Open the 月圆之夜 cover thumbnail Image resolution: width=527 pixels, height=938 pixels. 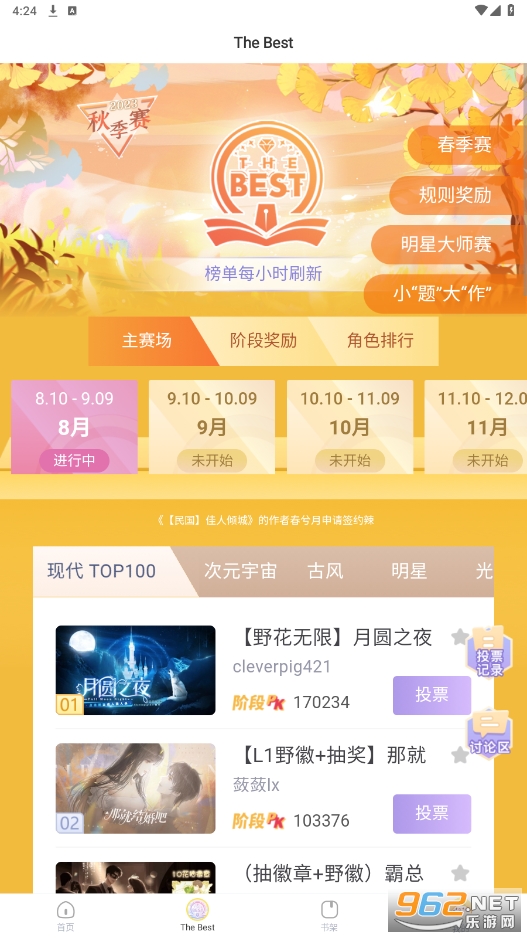click(135, 670)
